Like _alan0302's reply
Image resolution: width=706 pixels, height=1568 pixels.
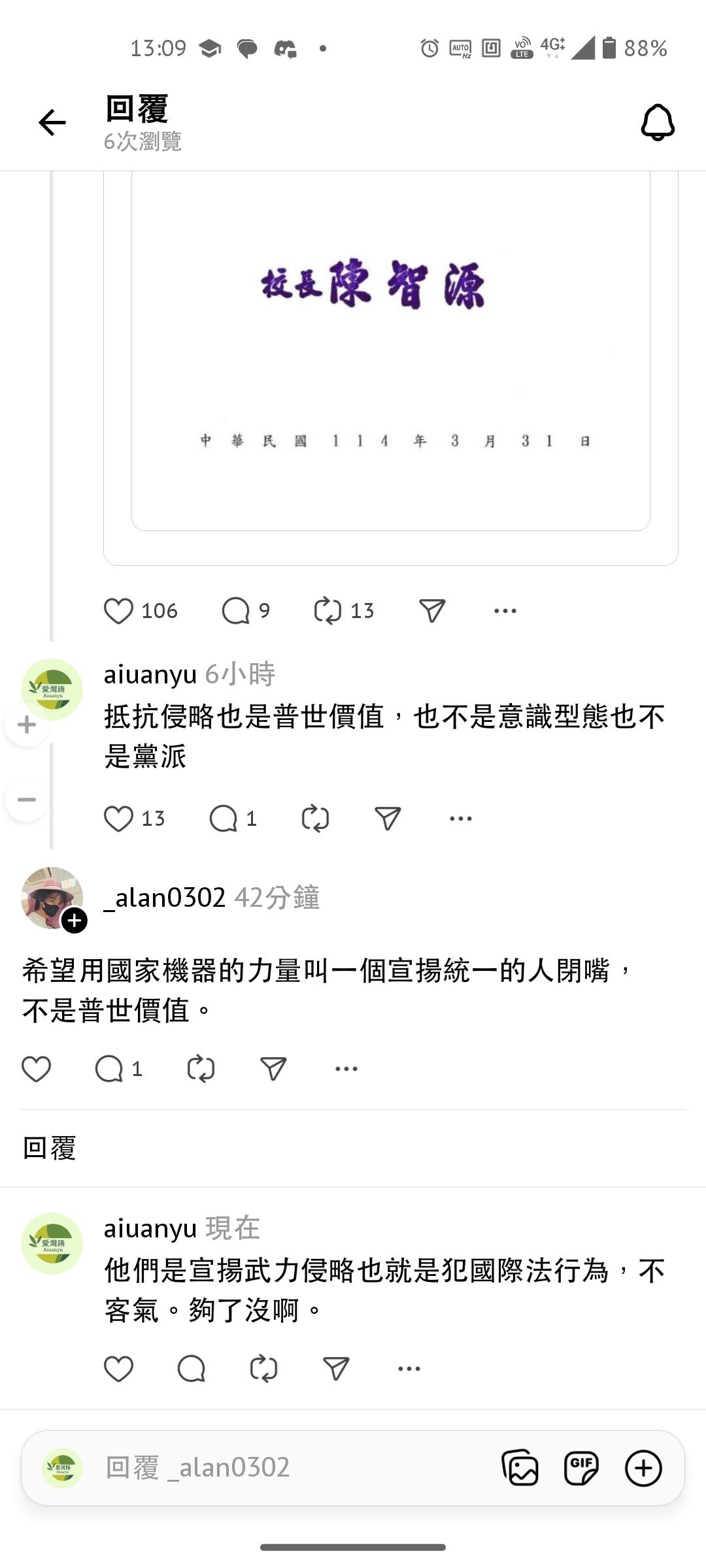[x=36, y=1069]
